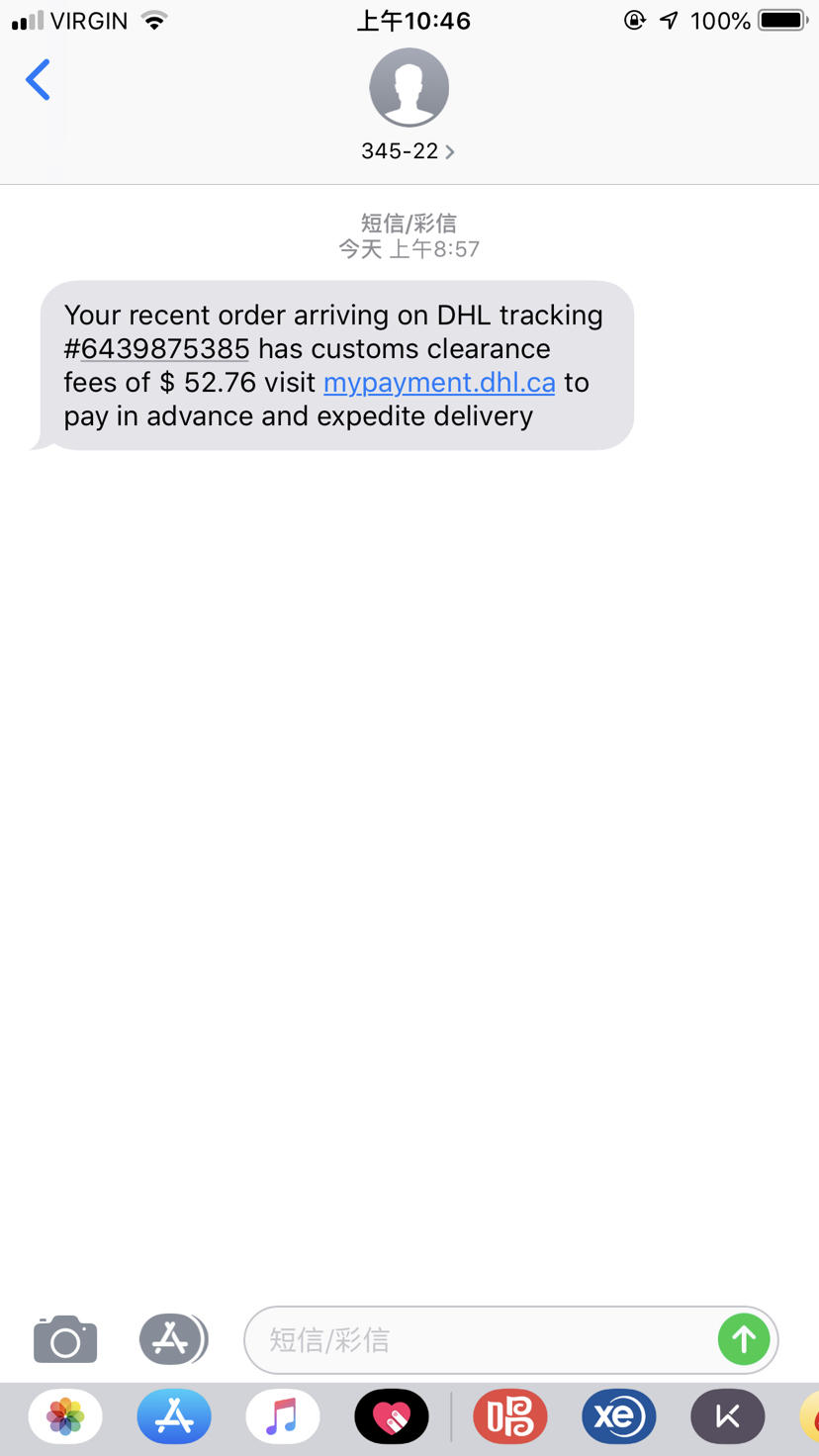Open the Digital Touch heart app
This screenshot has width=819, height=1456.
[x=392, y=1416]
